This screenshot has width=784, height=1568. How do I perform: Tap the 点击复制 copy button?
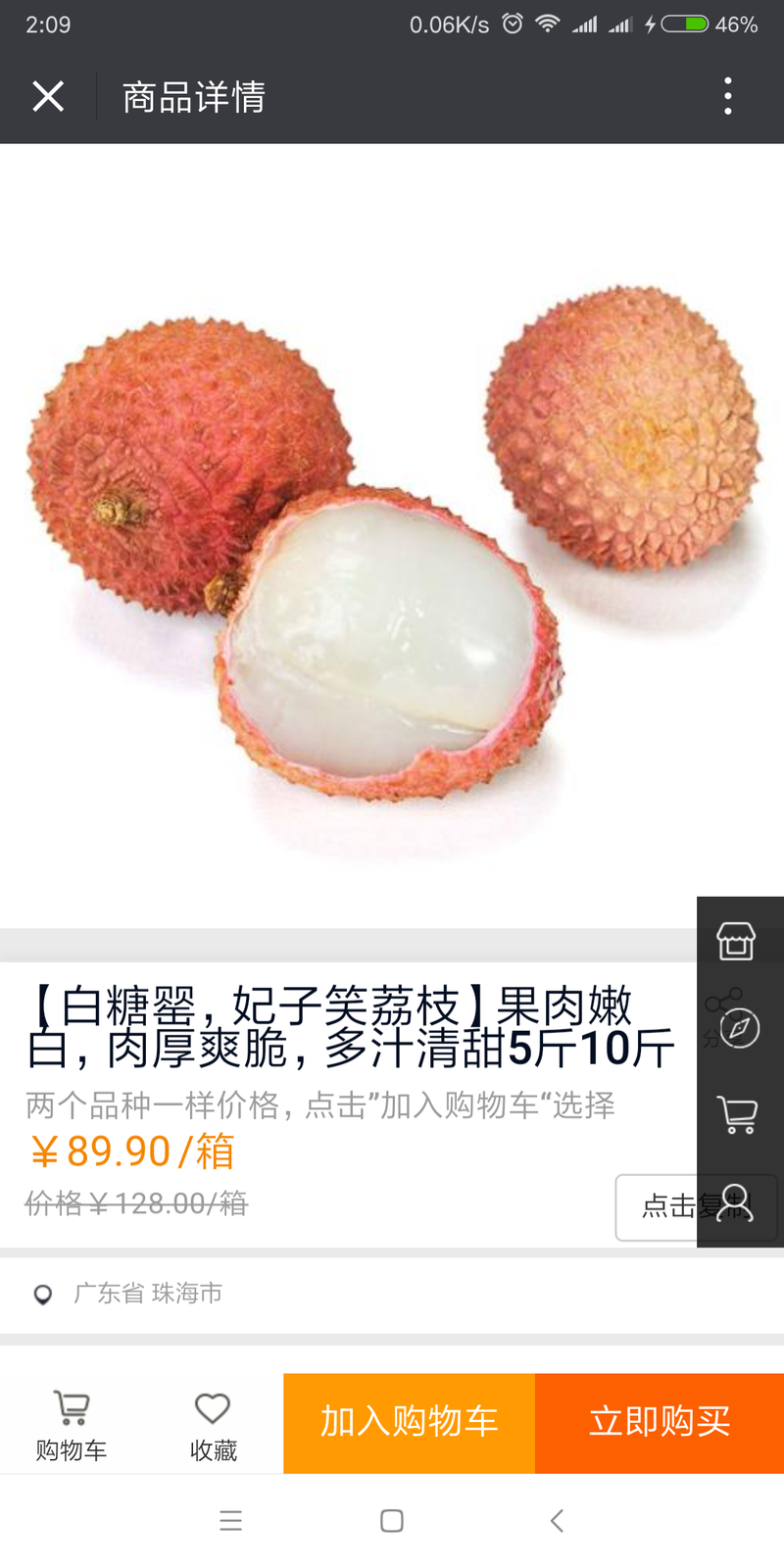point(655,1206)
